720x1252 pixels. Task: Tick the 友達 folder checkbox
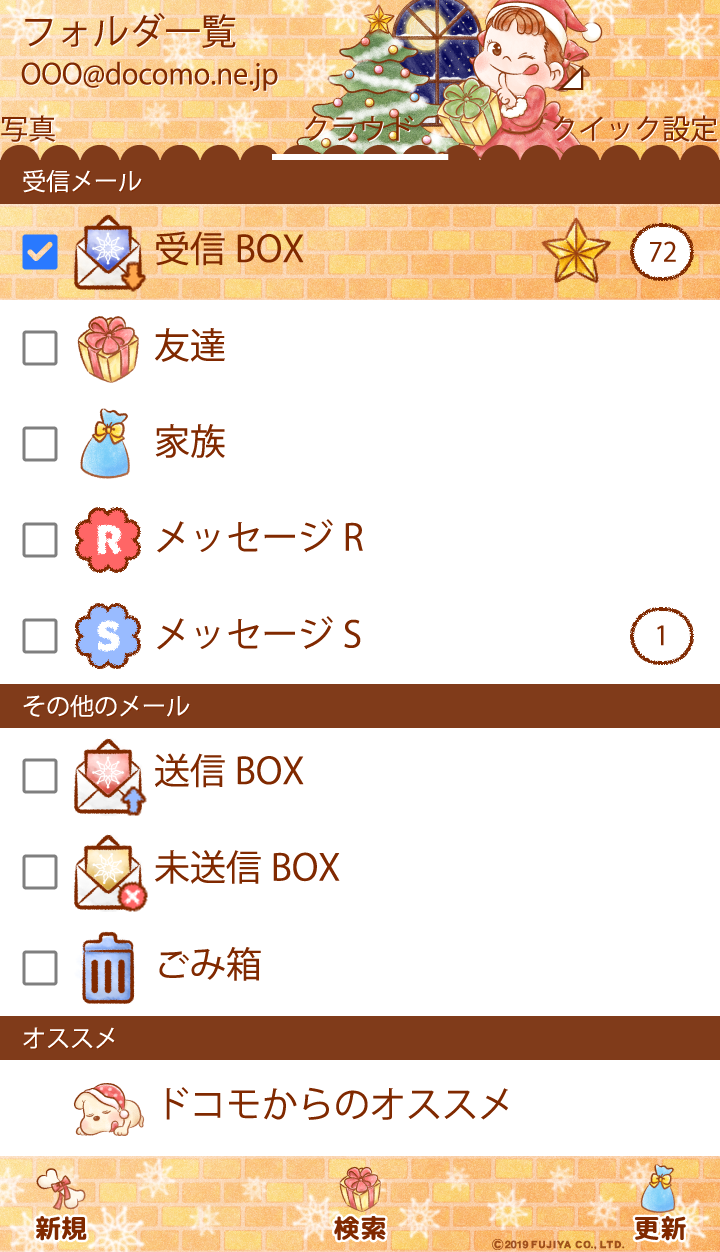click(40, 348)
